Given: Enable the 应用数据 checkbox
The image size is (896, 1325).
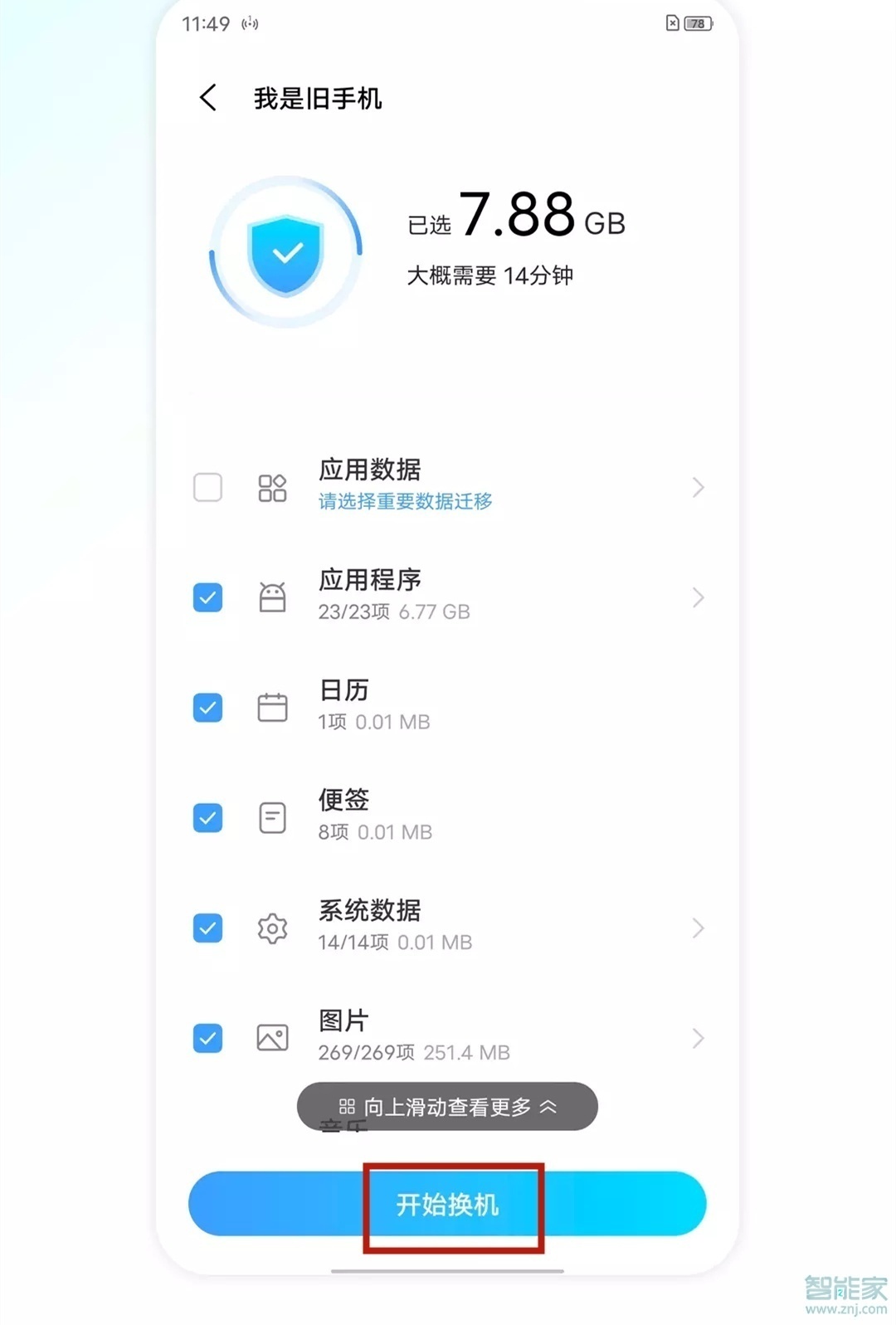Looking at the screenshot, I should pos(207,488).
